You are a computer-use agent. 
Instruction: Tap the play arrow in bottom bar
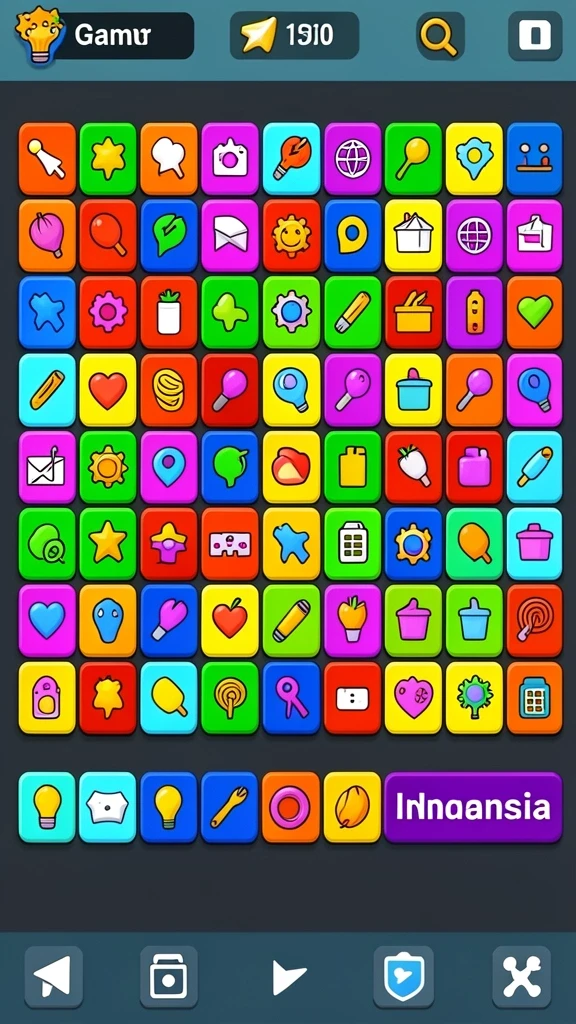287,978
